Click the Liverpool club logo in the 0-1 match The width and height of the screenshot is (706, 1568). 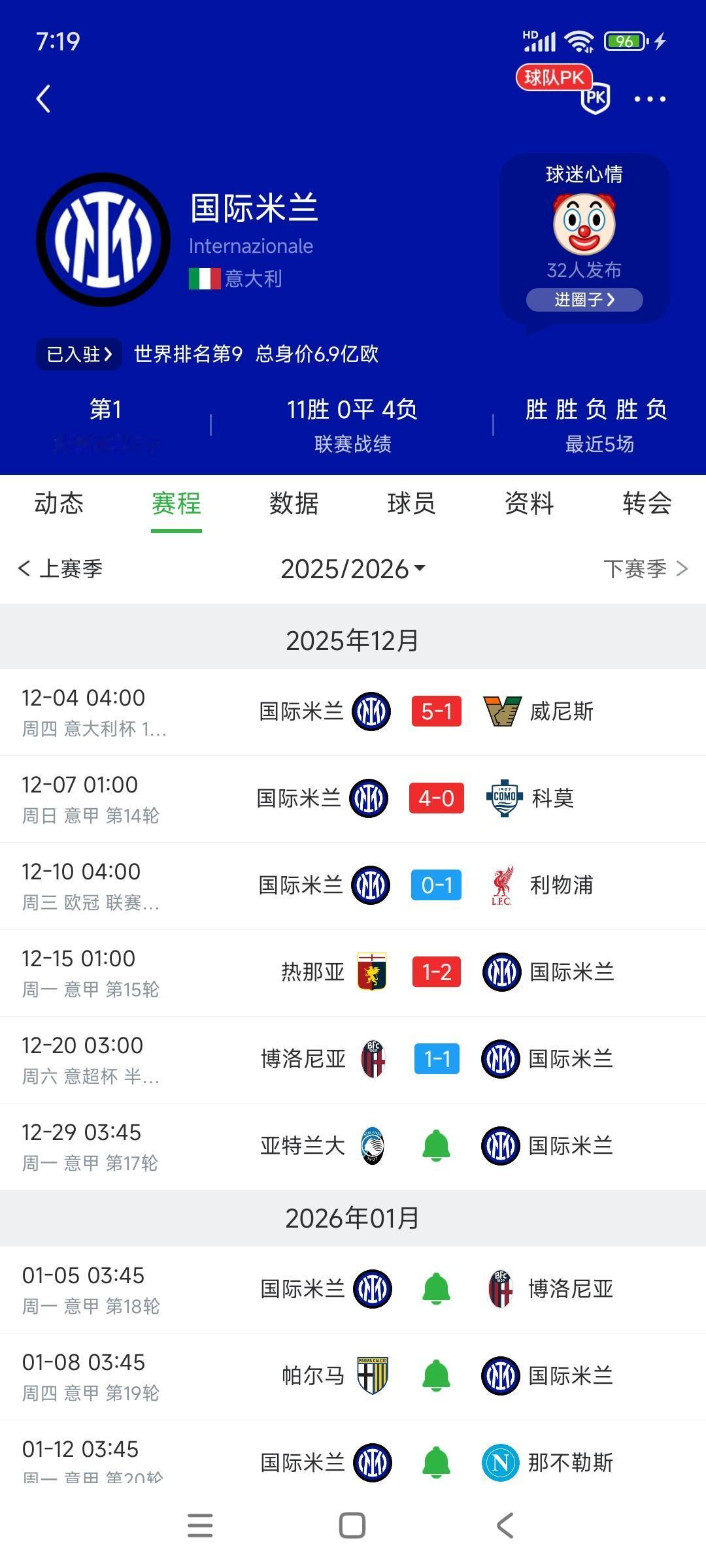501,885
